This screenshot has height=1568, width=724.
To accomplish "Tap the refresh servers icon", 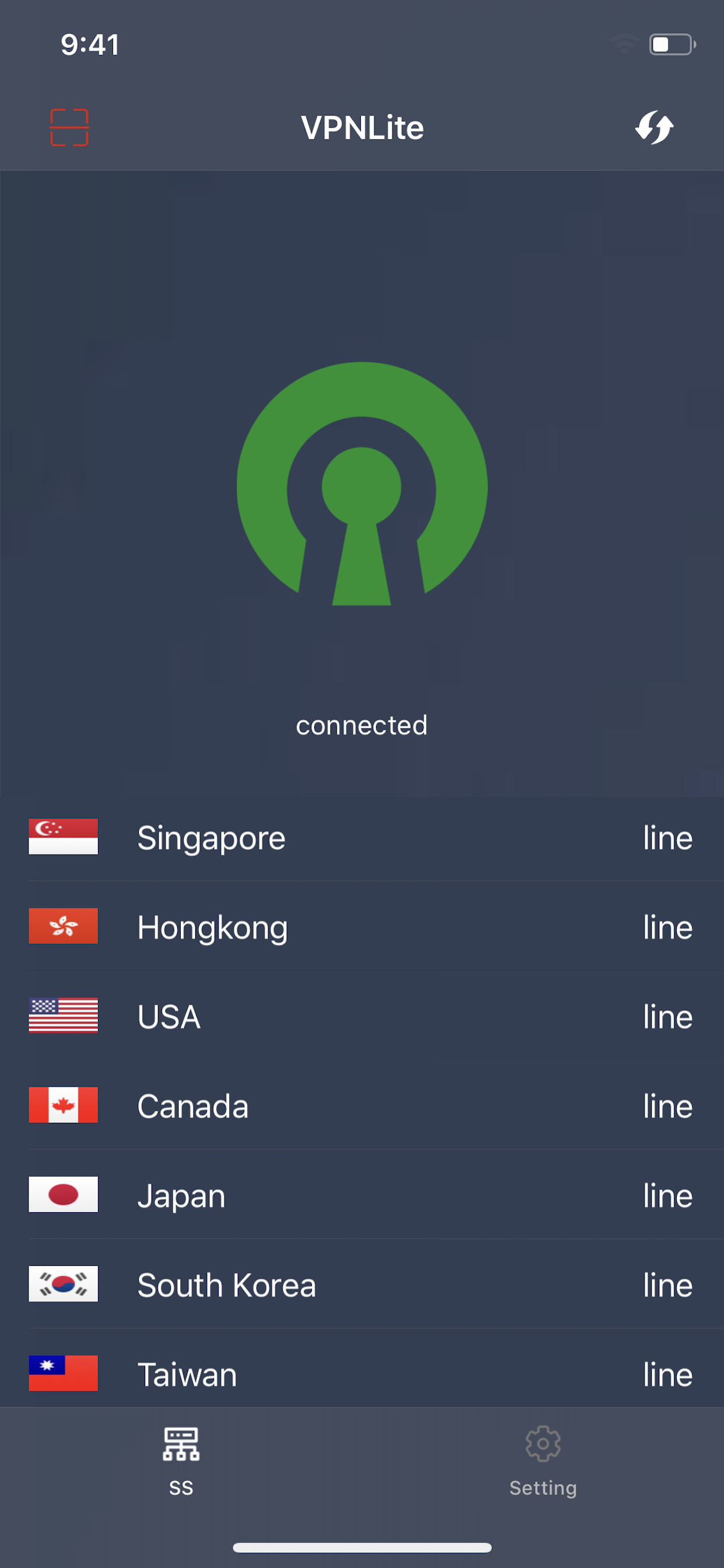I will click(x=655, y=127).
